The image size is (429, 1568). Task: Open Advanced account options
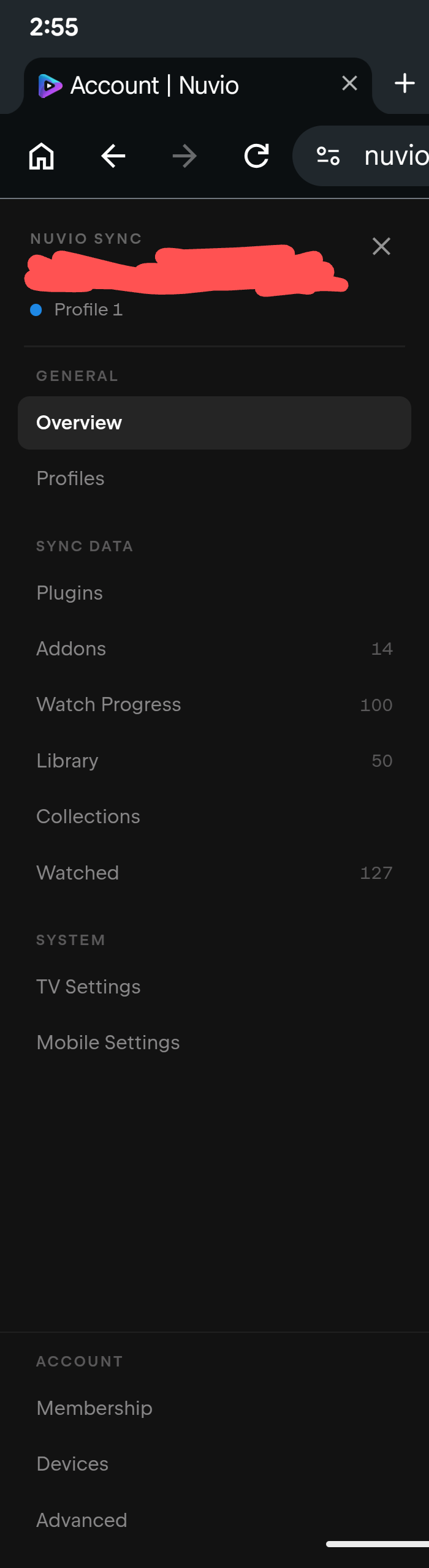[x=214, y=1520]
